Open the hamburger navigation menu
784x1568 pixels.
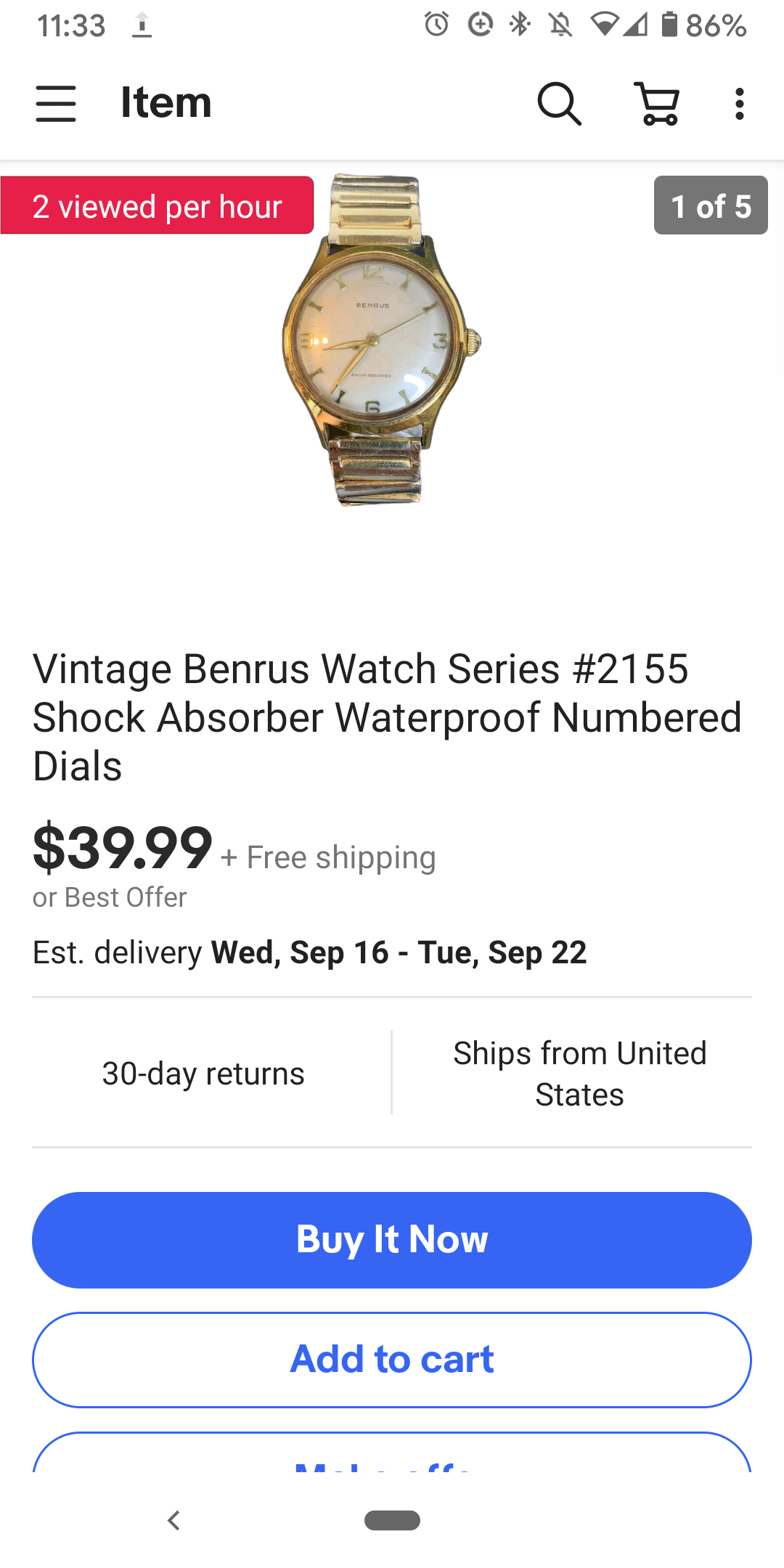pyautogui.click(x=56, y=103)
